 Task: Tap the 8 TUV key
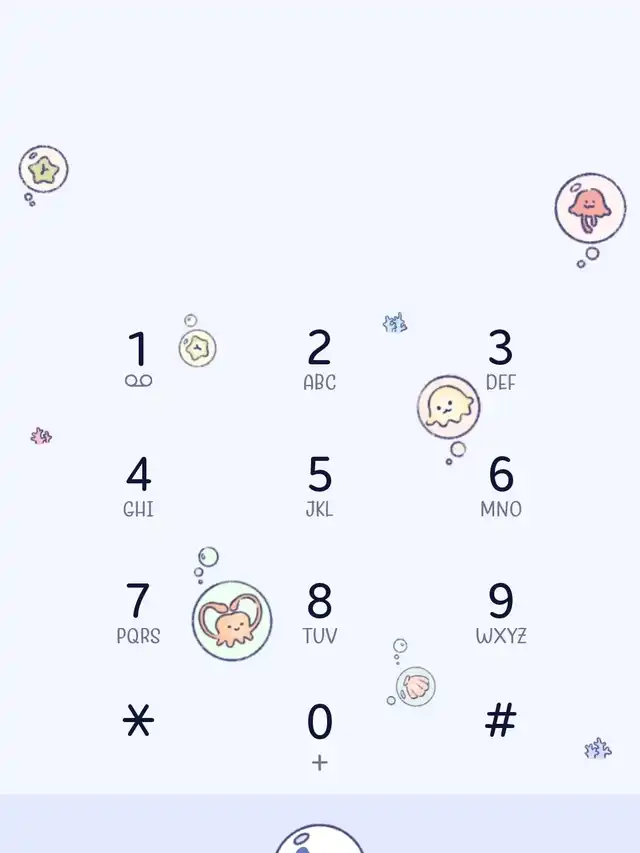pos(319,613)
